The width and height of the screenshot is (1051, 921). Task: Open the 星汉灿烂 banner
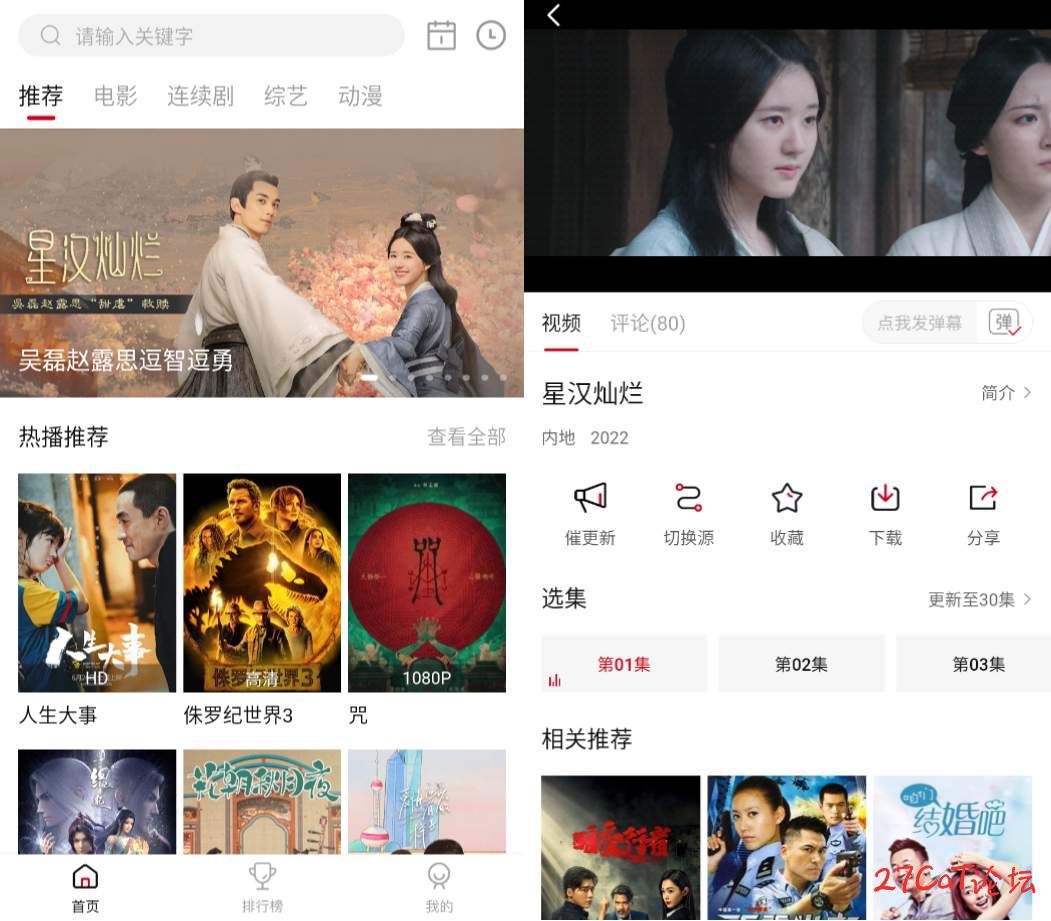click(x=261, y=263)
